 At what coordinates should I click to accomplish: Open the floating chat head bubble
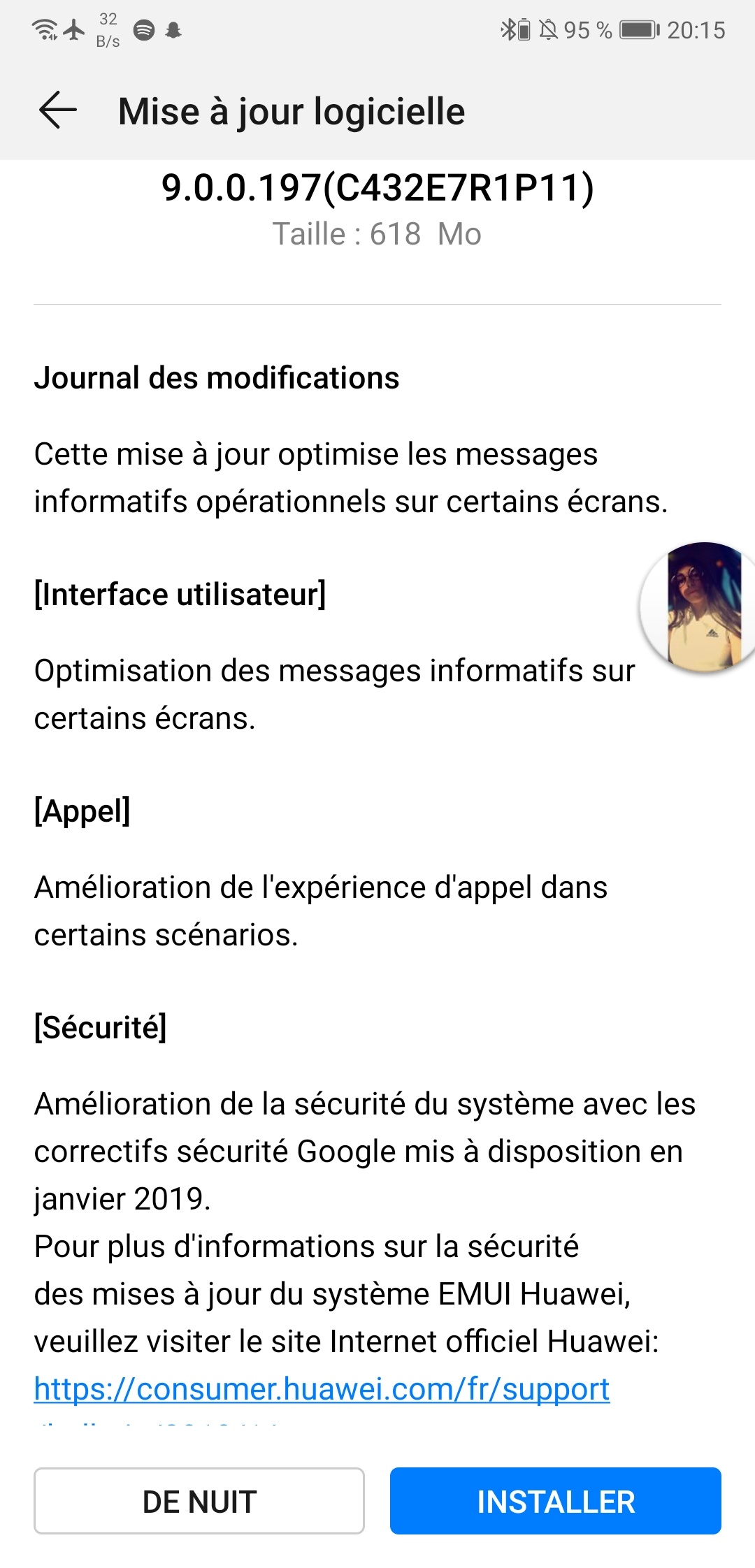pyautogui.click(x=699, y=607)
